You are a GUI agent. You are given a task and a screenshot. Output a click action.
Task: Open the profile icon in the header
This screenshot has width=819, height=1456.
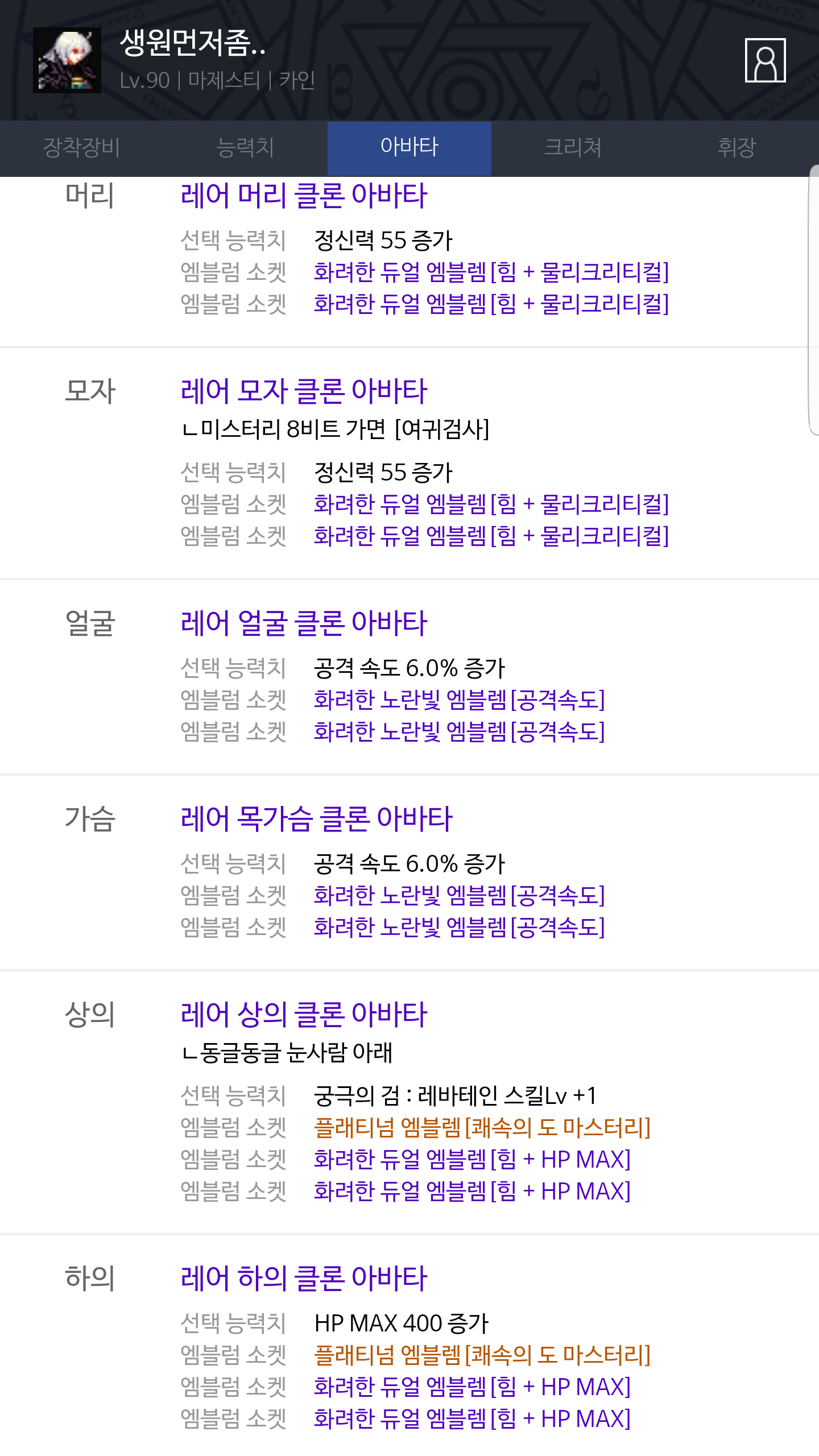pyautogui.click(x=765, y=60)
